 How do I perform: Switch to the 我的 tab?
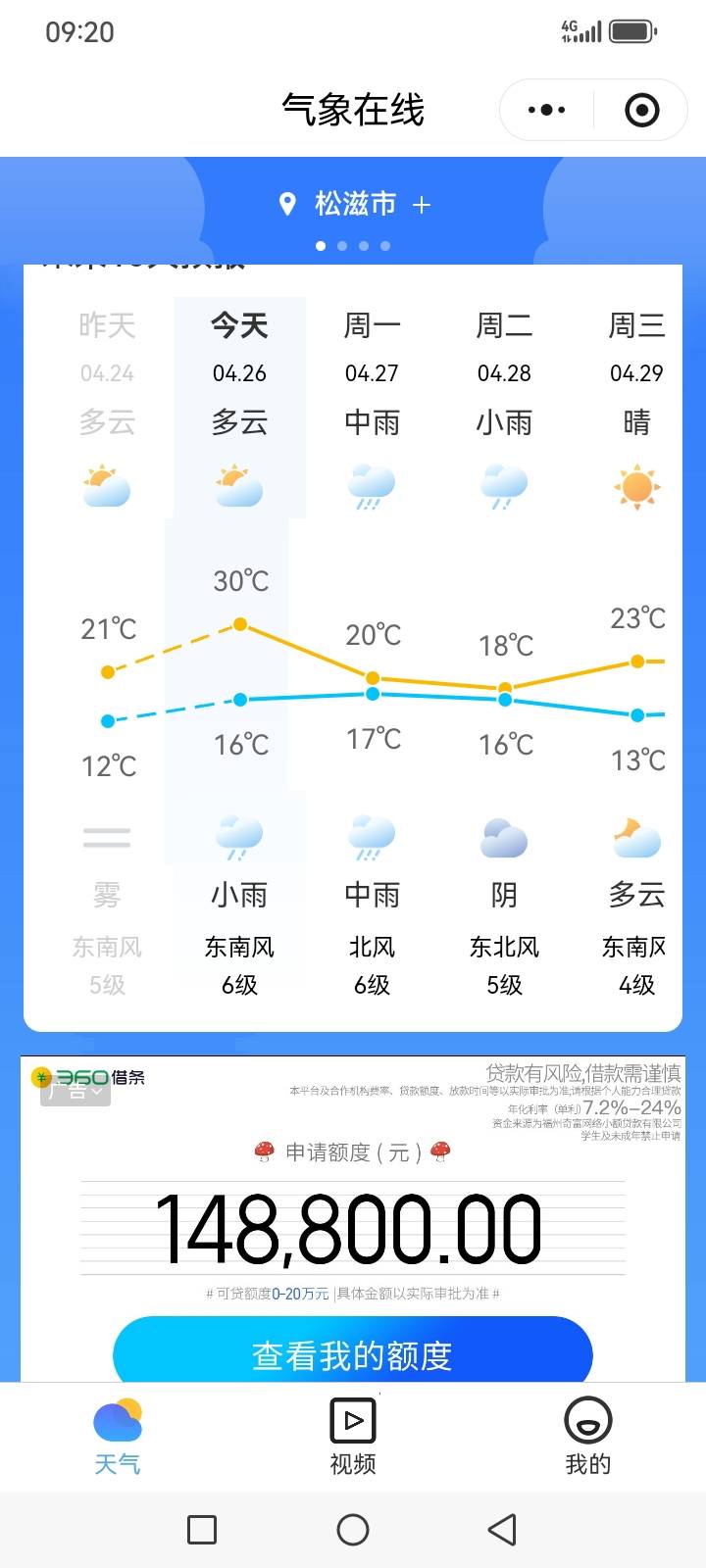[587, 1436]
